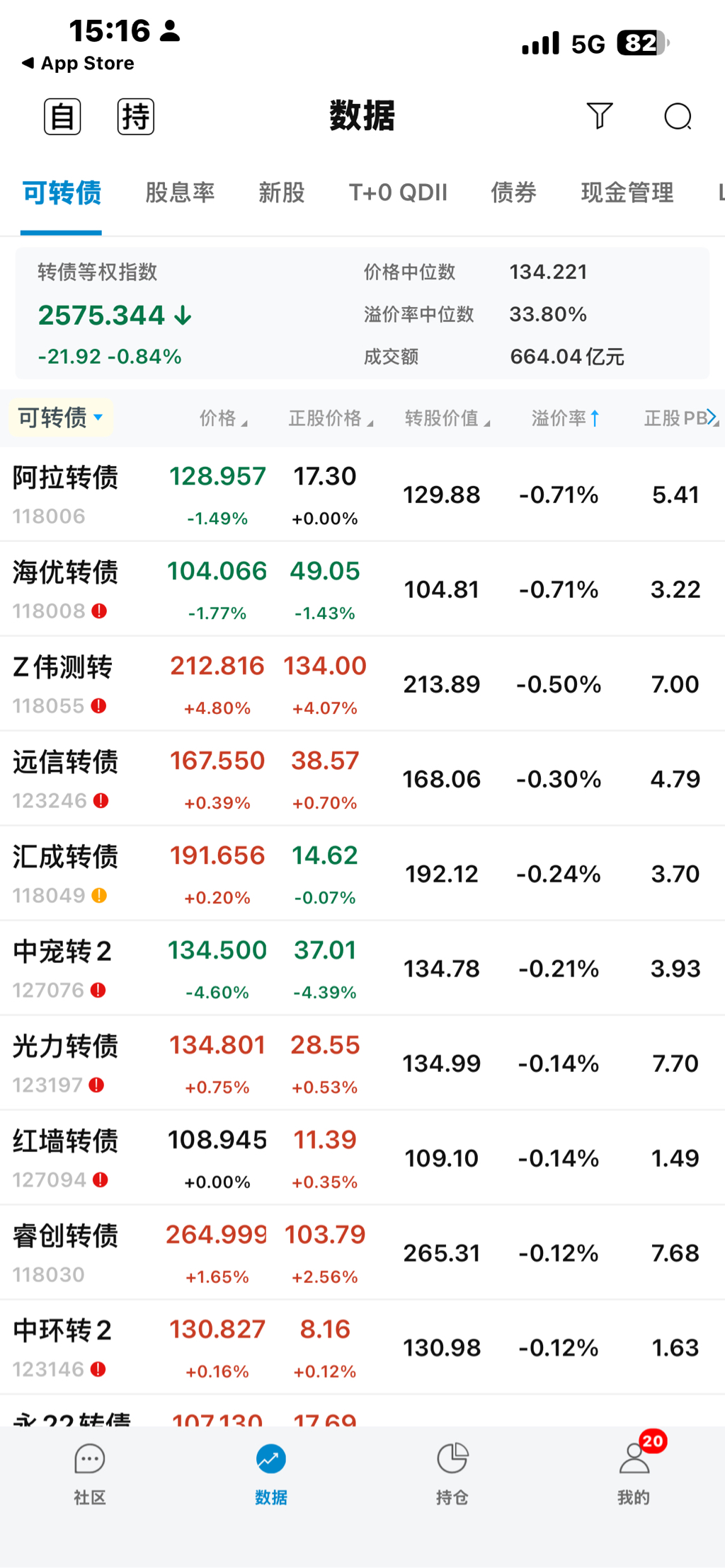The image size is (725, 1568).
Task: Open the Z伟测转 row
Action: (x=62, y=684)
